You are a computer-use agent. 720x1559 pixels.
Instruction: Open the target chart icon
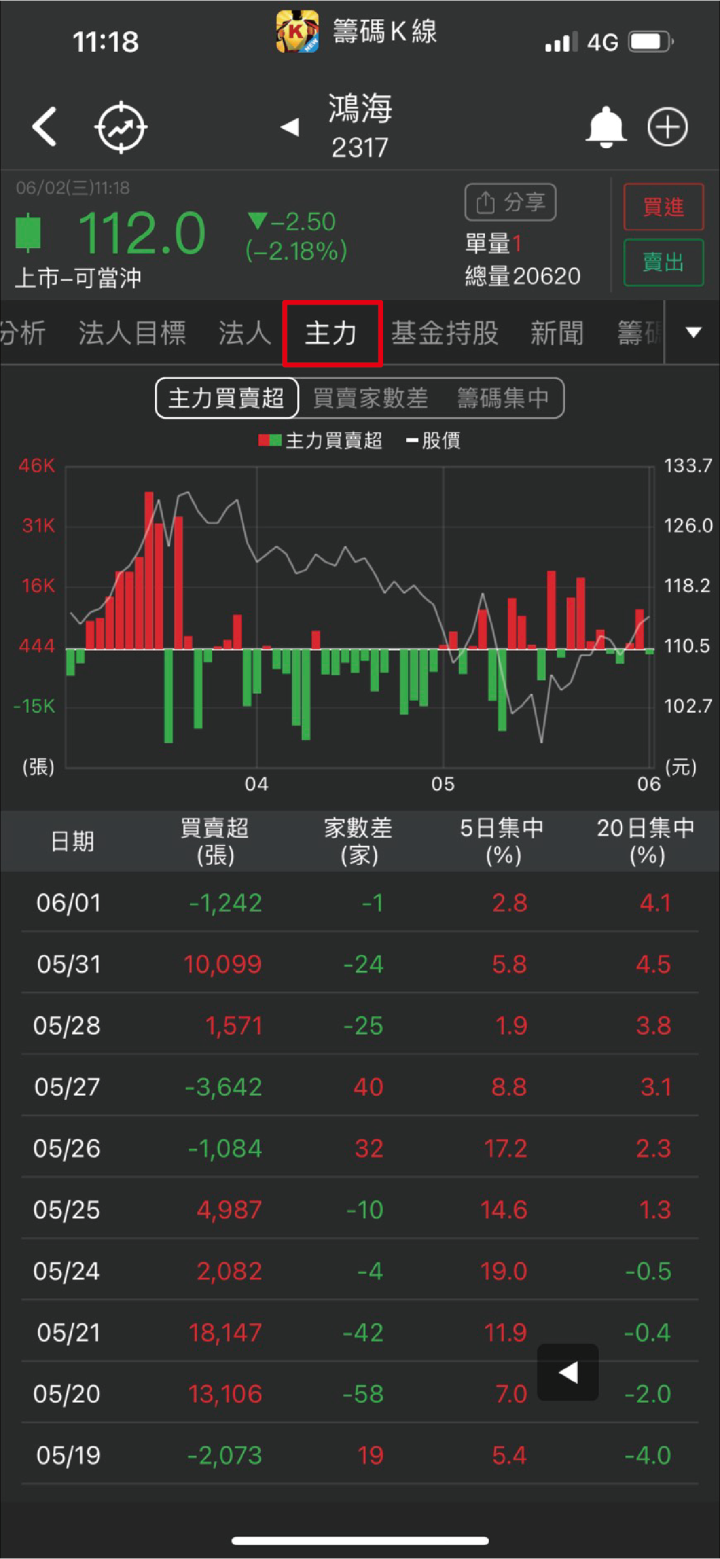tap(121, 128)
